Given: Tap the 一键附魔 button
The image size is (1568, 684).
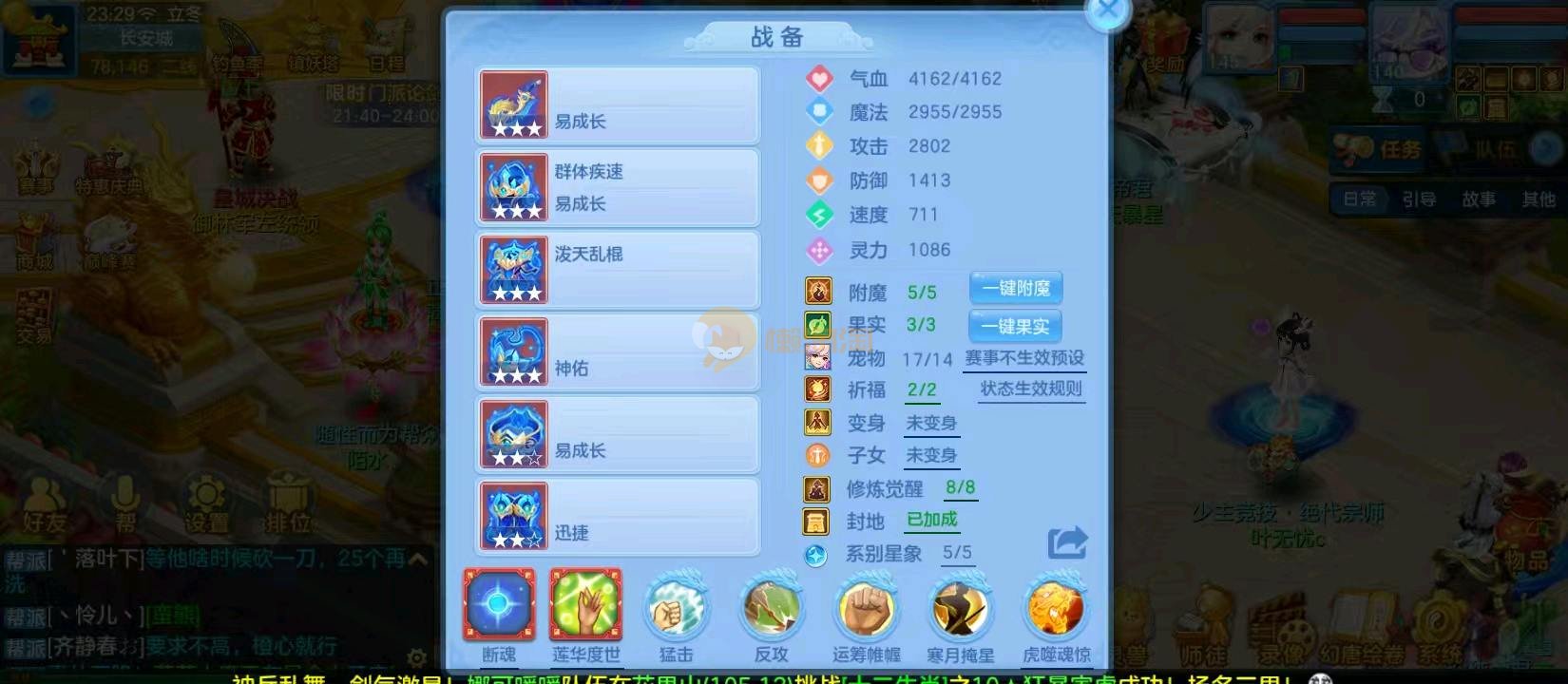Looking at the screenshot, I should [x=1016, y=289].
